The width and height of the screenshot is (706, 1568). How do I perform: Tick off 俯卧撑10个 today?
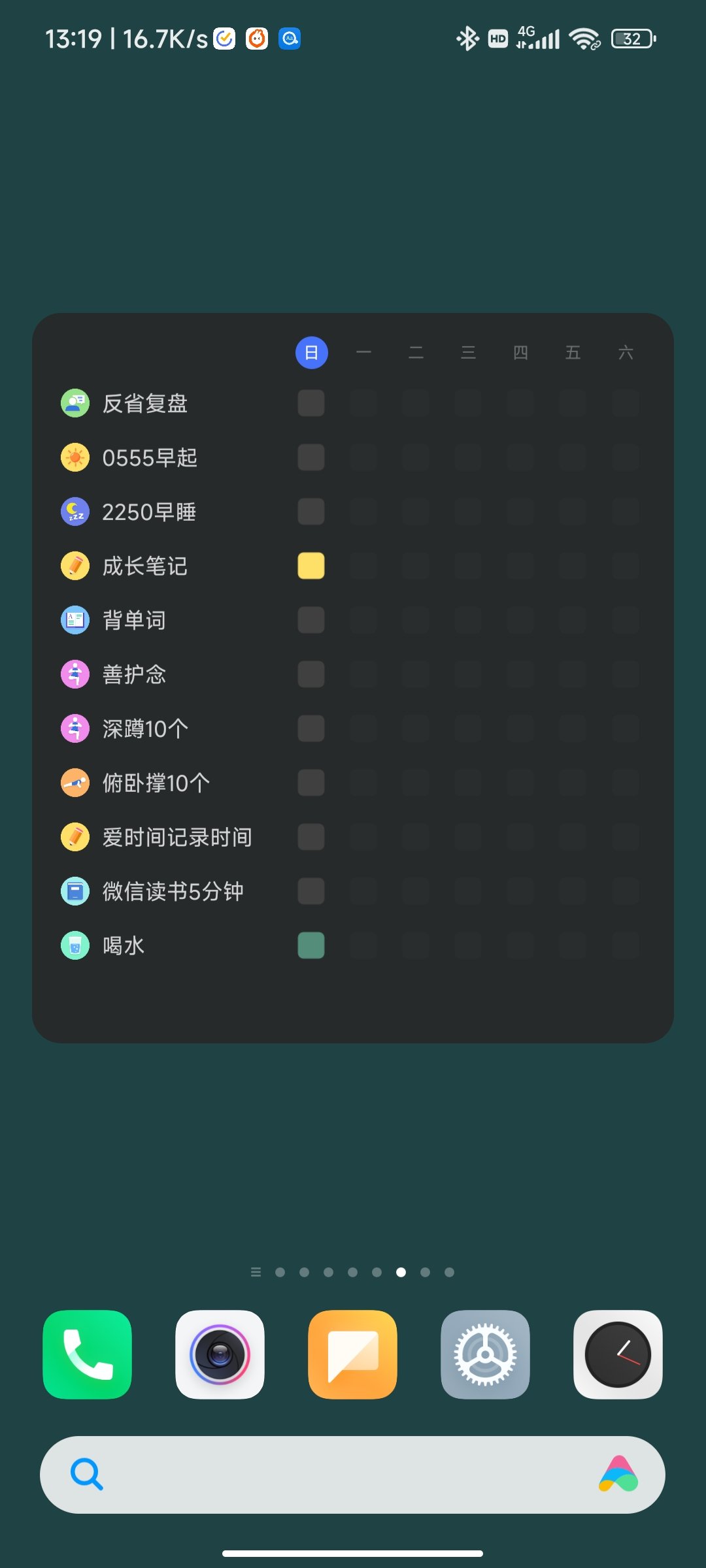coord(311,783)
